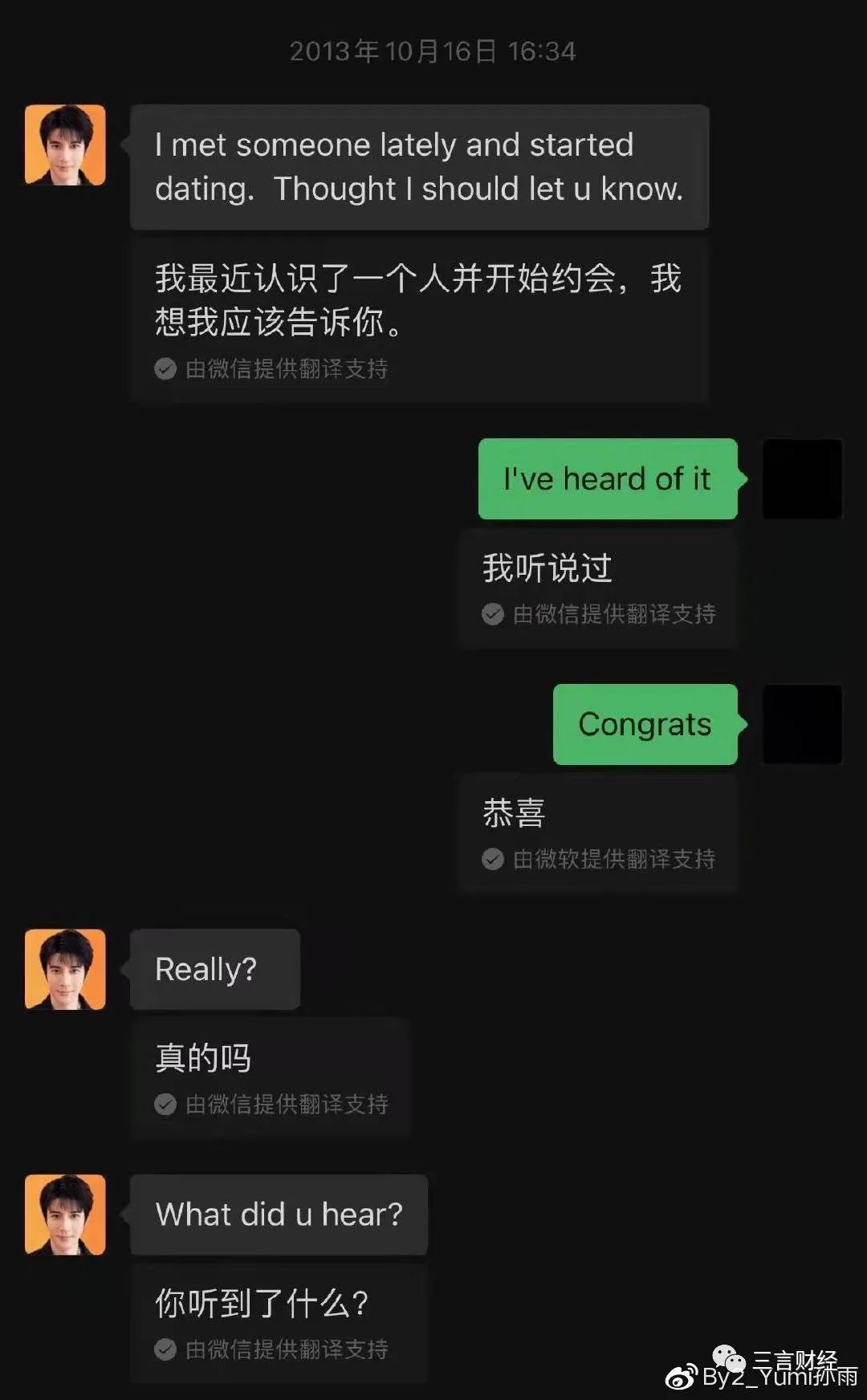Tap the timestamp 2013年10月16日 16:34

tap(432, 50)
